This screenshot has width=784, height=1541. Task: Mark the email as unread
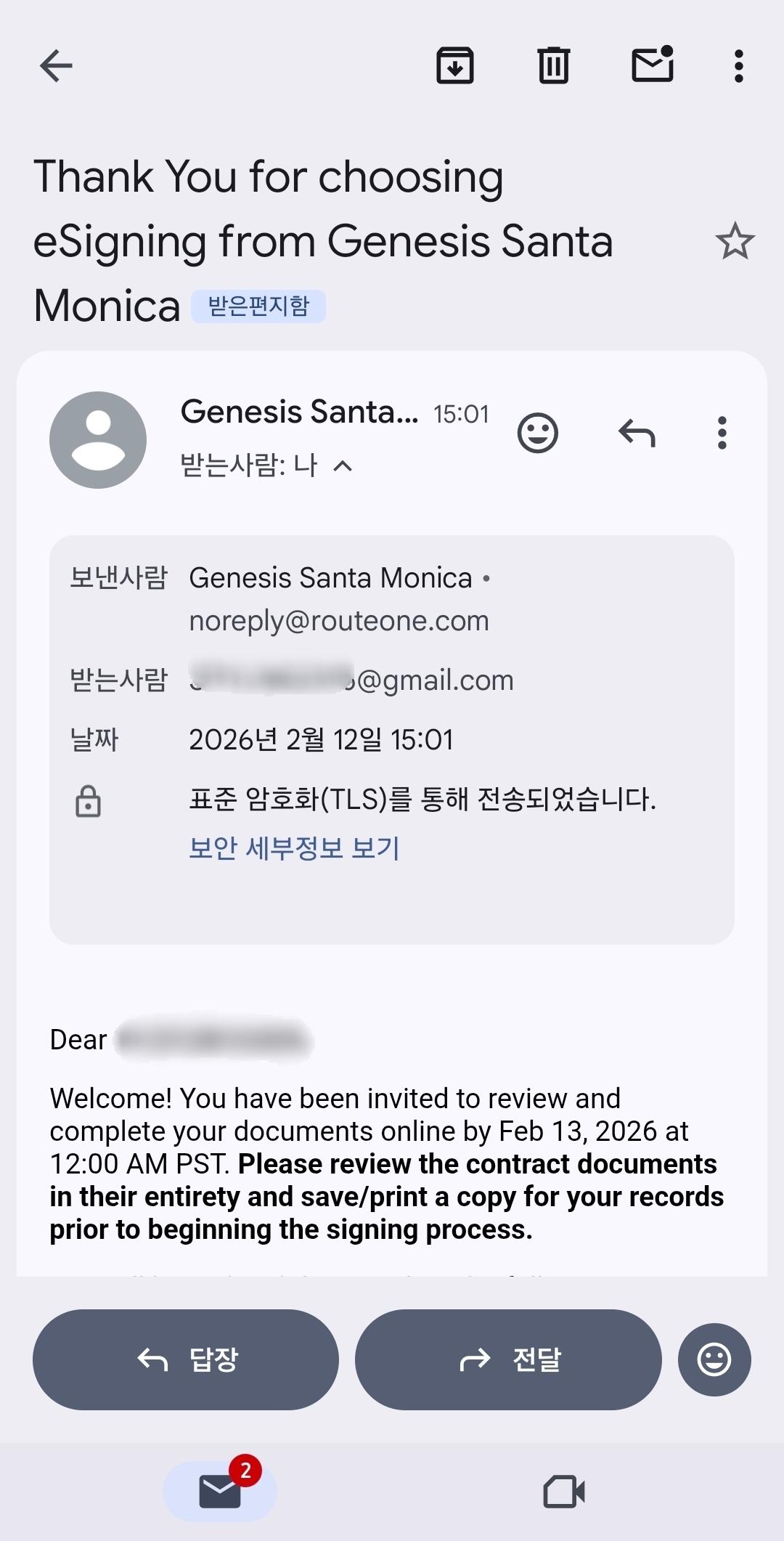pos(650,65)
